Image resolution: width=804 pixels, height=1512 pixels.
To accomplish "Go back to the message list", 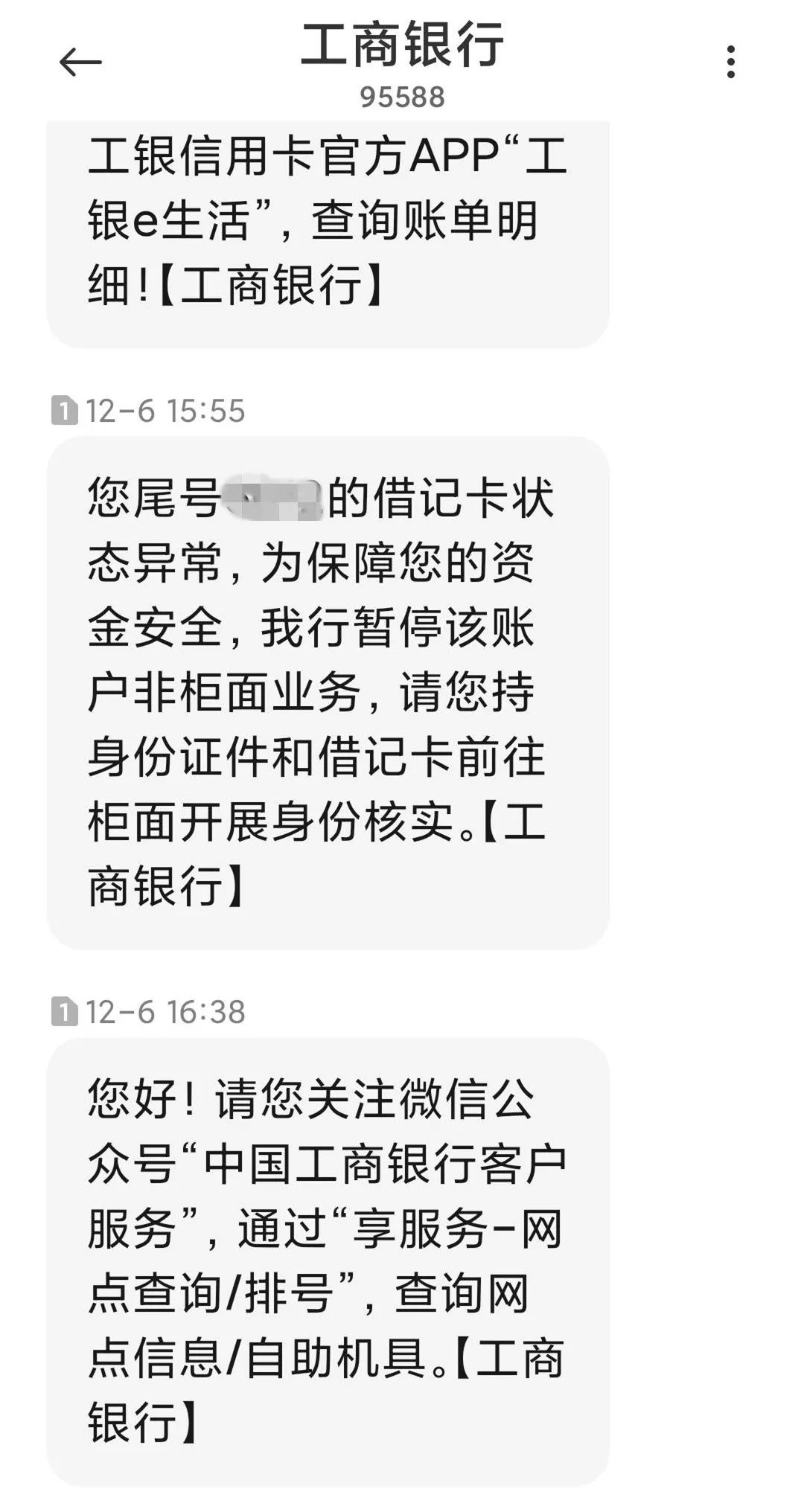I will click(x=80, y=63).
